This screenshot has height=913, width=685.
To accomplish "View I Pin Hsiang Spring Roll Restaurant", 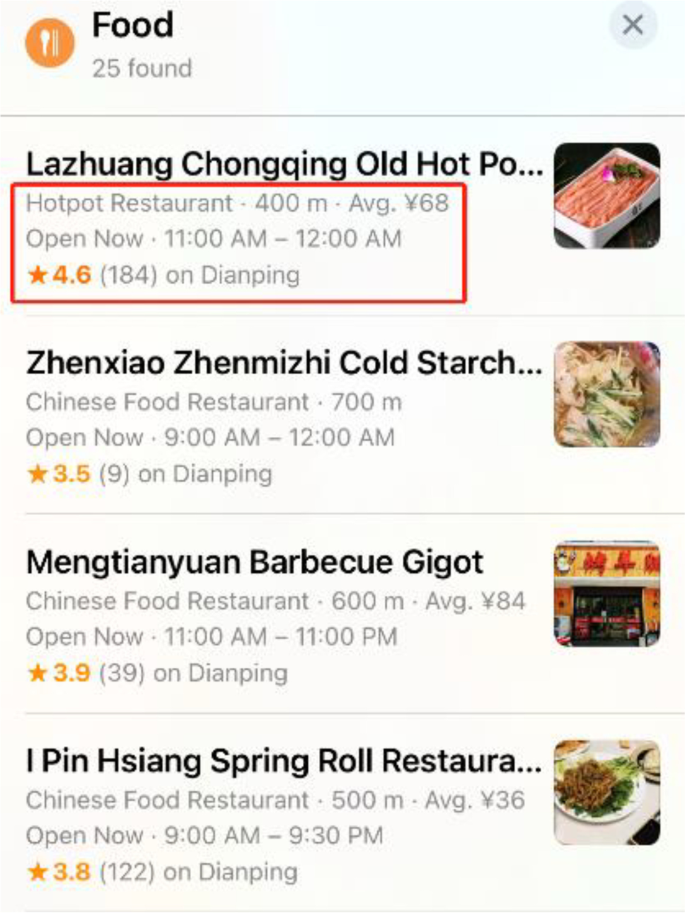I will tap(284, 763).
